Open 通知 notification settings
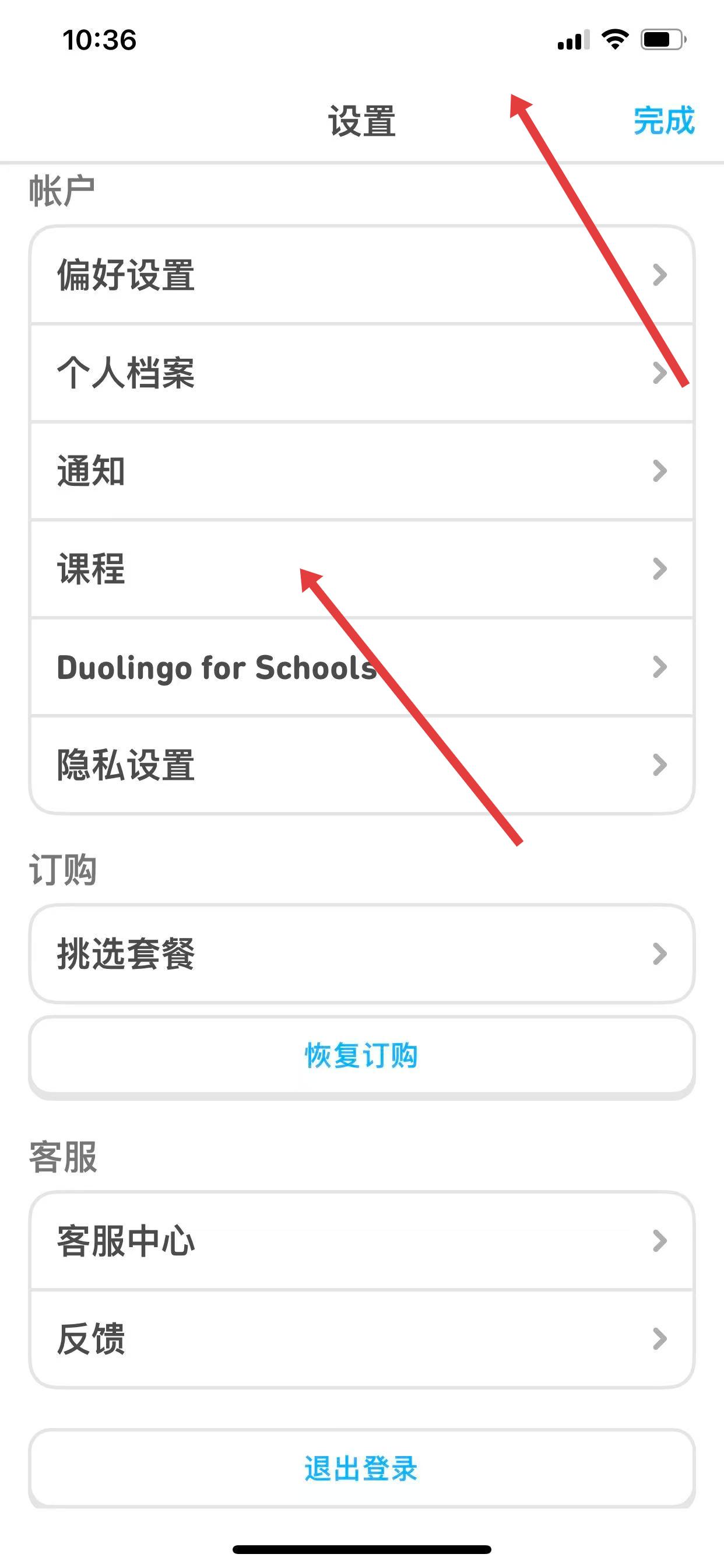Viewport: 724px width, 1568px height. (361, 471)
